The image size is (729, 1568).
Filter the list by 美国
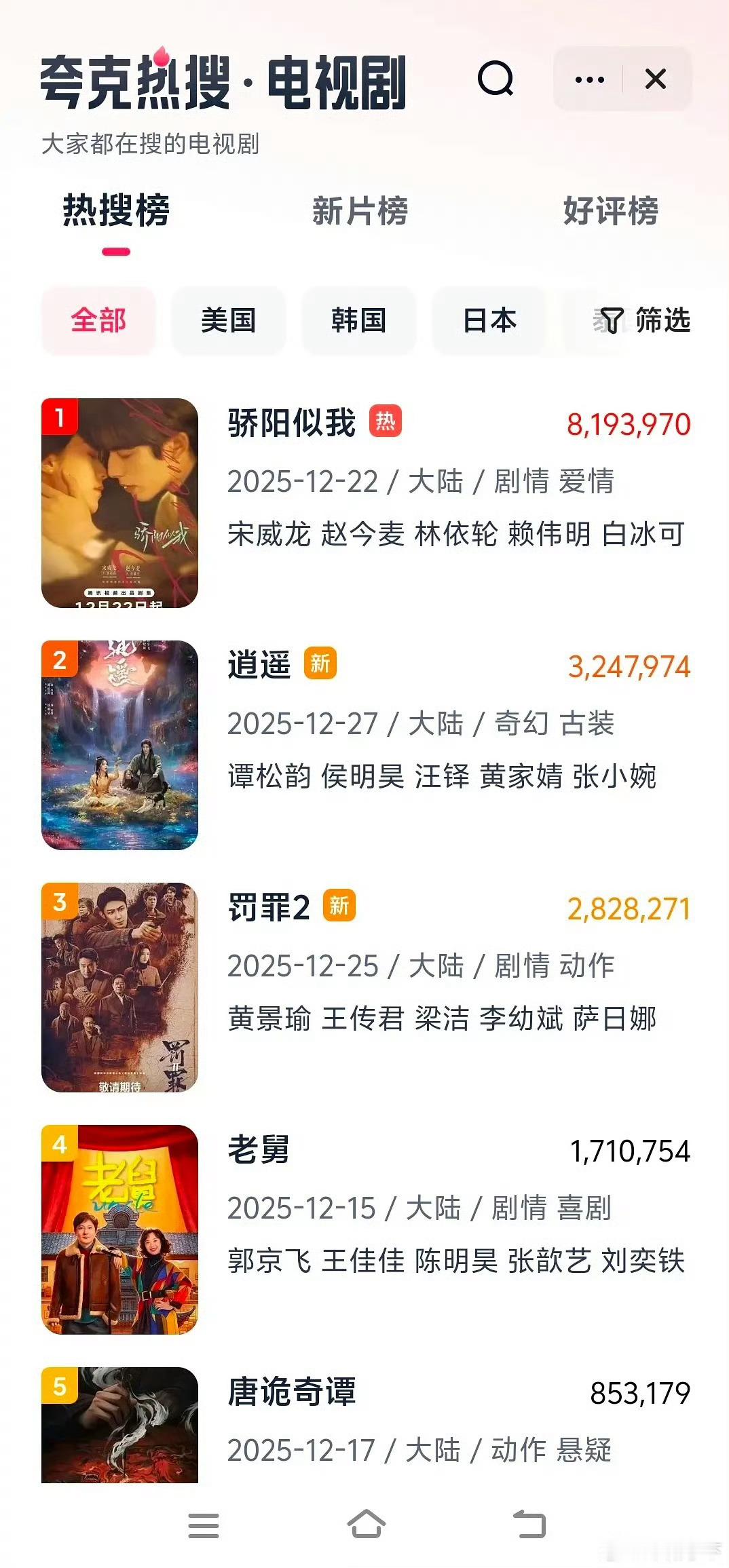[x=228, y=320]
